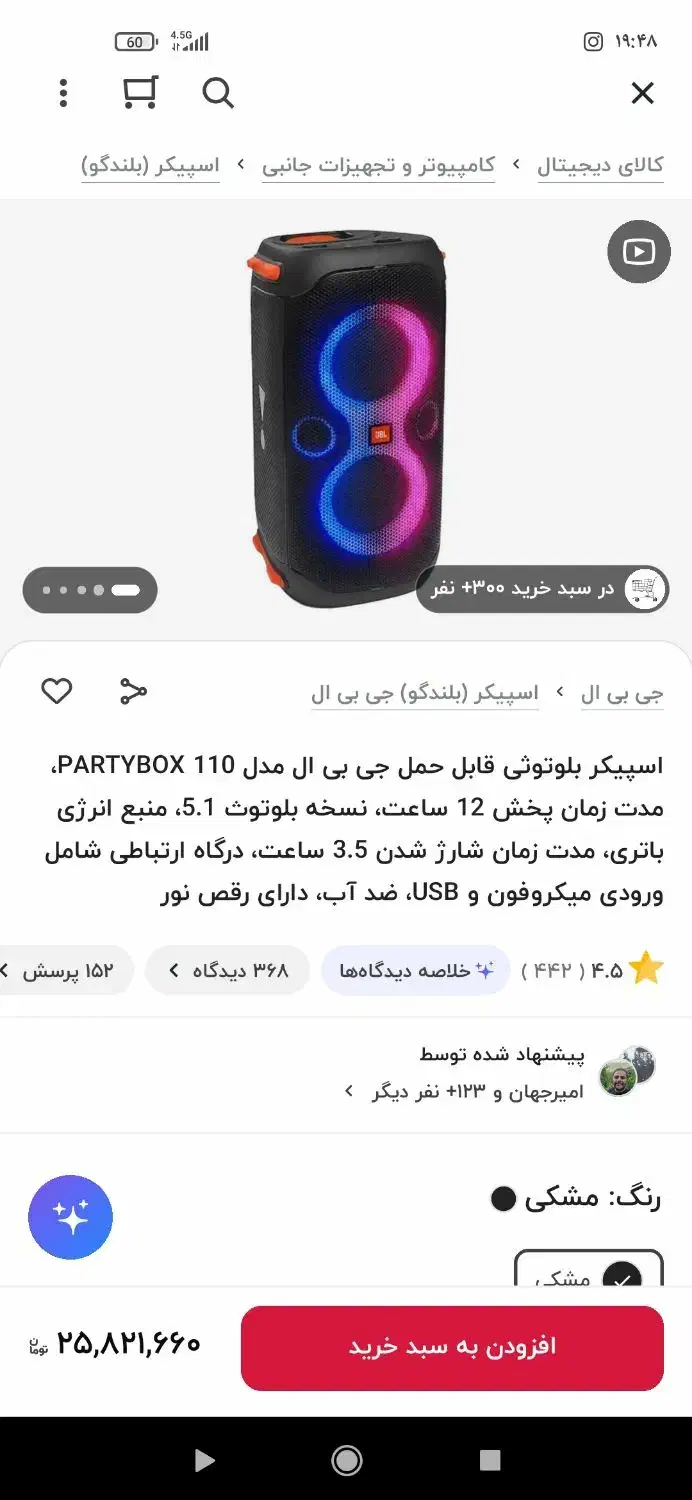
Task: Go to the home screen
Action: [x=346, y=1461]
